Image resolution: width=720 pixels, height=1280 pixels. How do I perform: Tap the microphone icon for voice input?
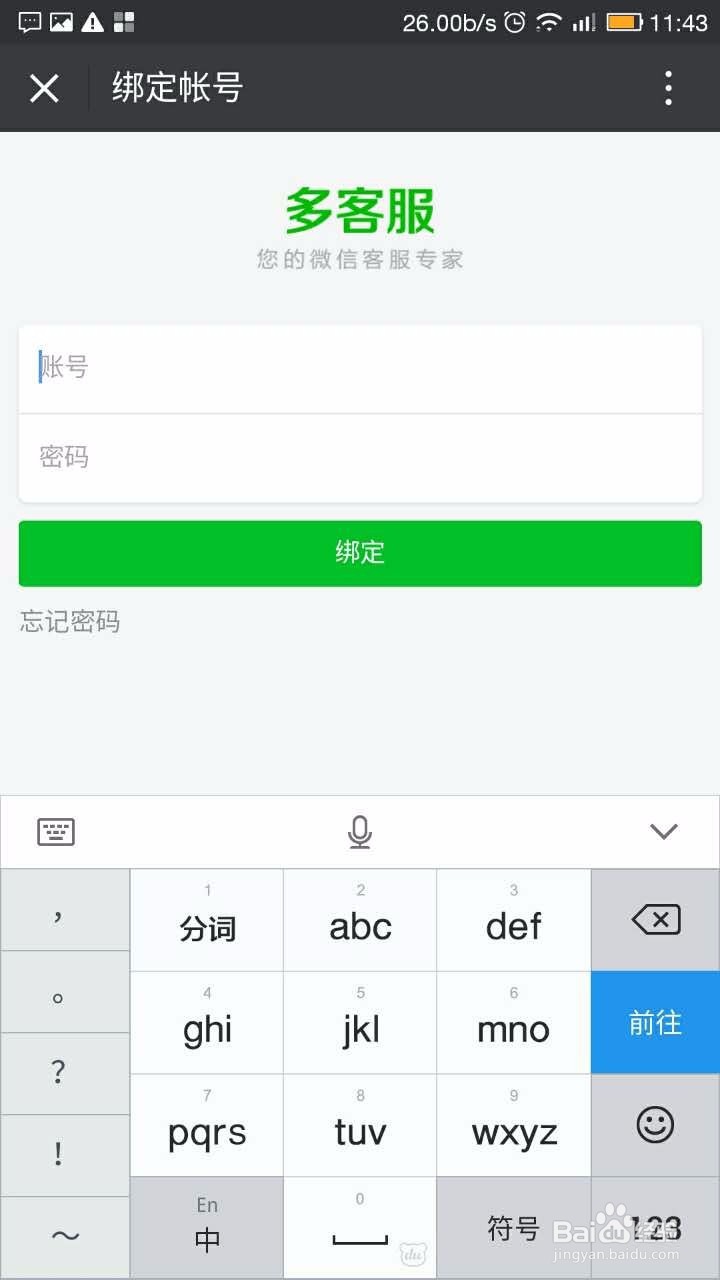click(x=360, y=830)
